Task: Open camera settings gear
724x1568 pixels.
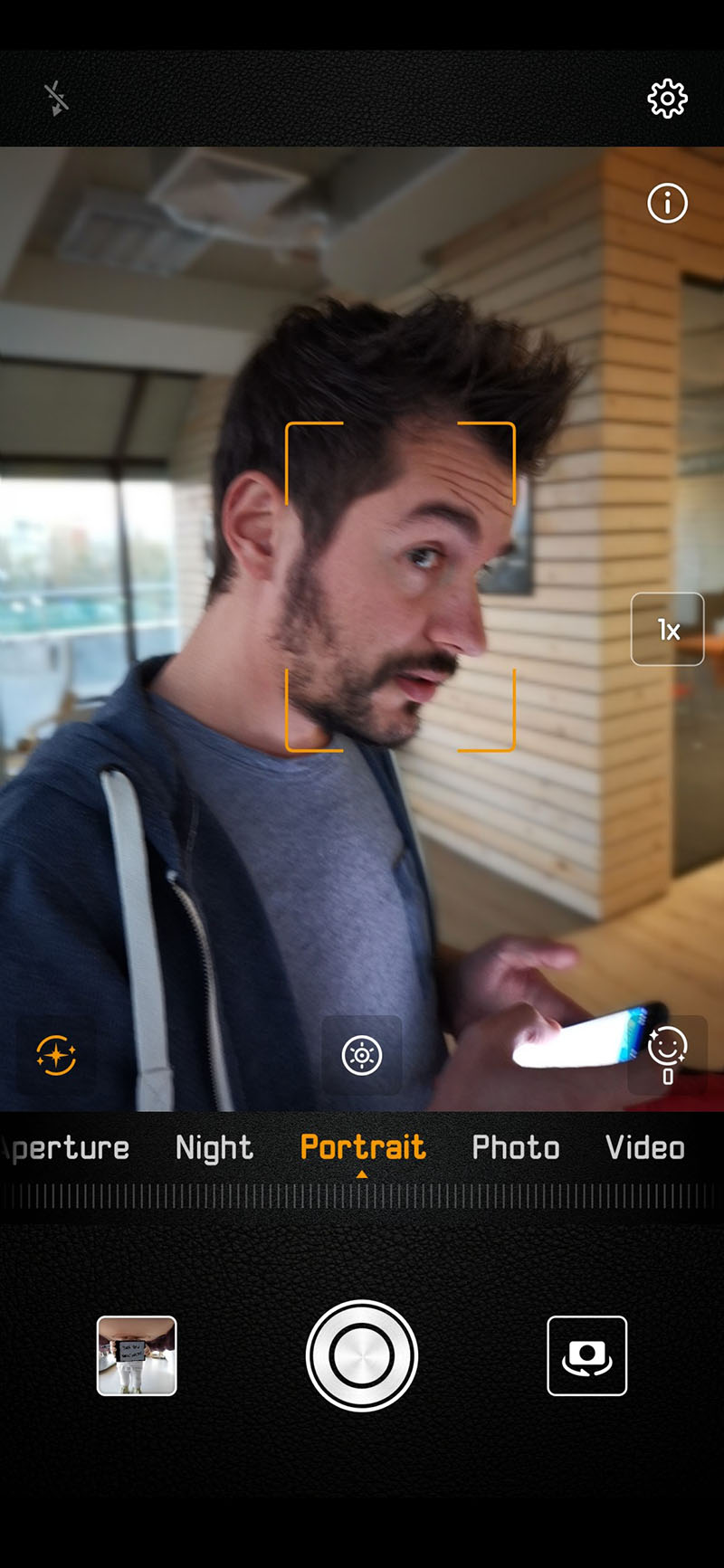Action: [x=667, y=99]
